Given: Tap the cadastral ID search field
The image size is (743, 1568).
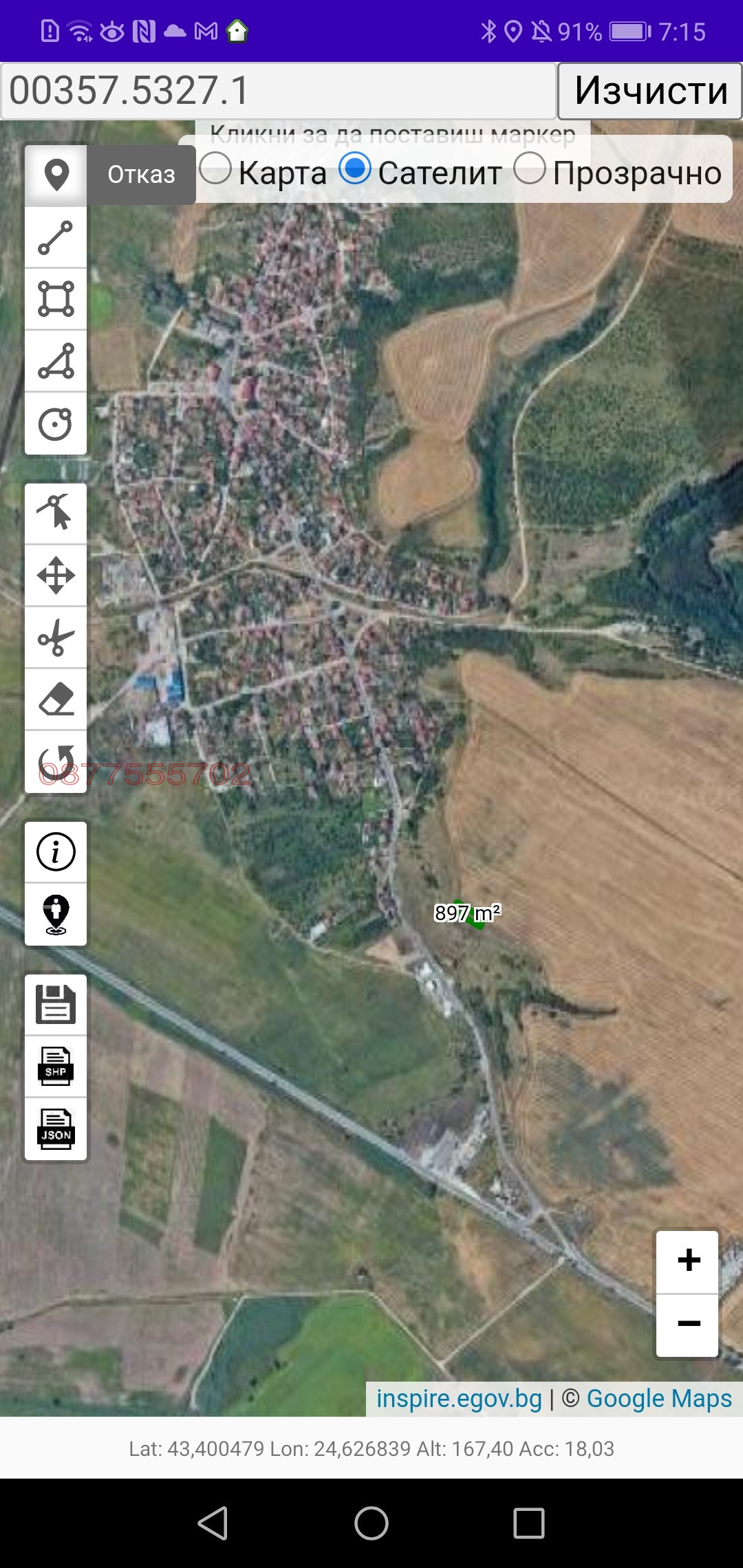Looking at the screenshot, I should pyautogui.click(x=278, y=91).
